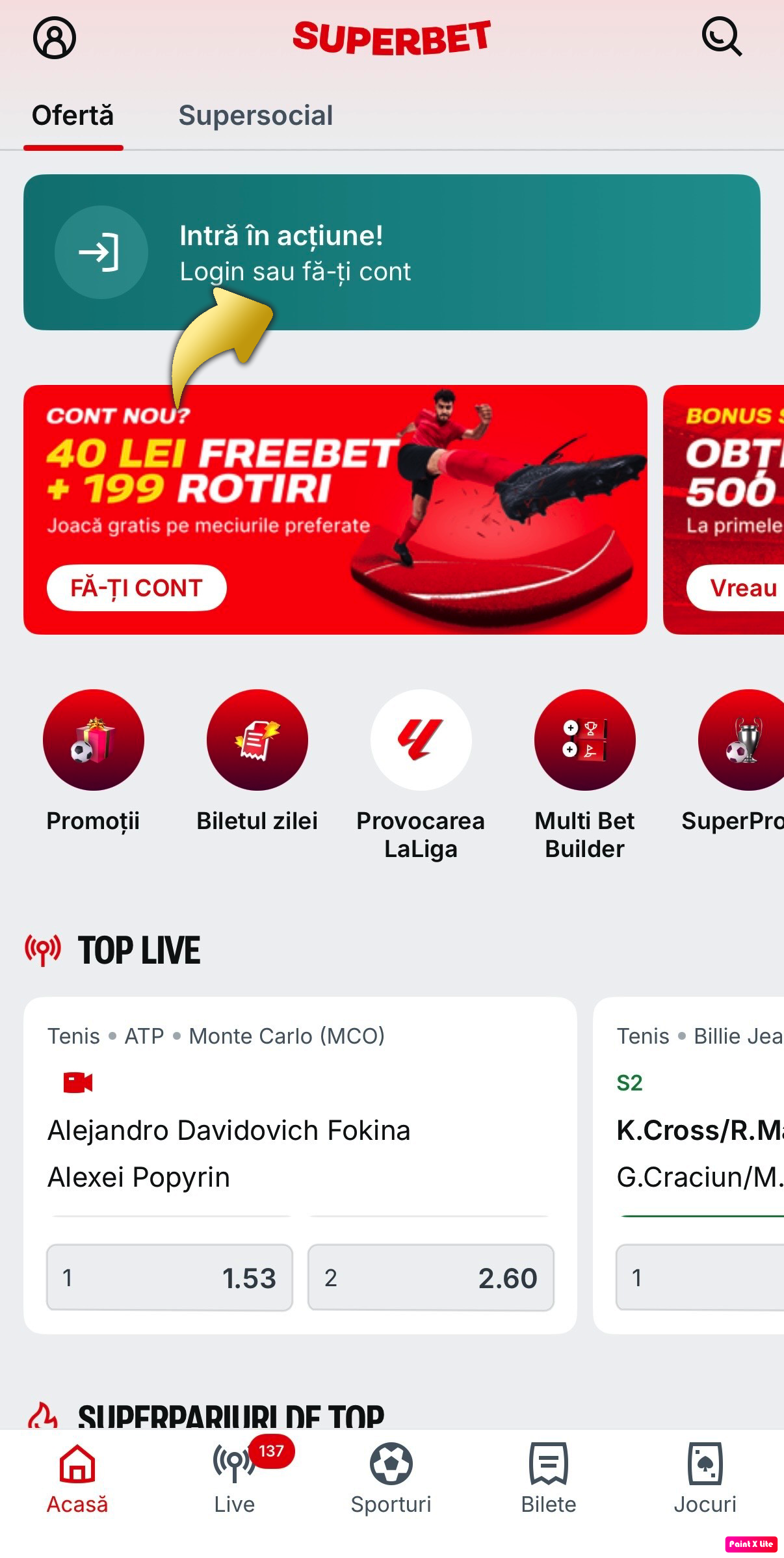Viewport: 784px width, 1558px height.
Task: Select odds 1.53 for Davidovich Fokina
Action: (x=170, y=1278)
